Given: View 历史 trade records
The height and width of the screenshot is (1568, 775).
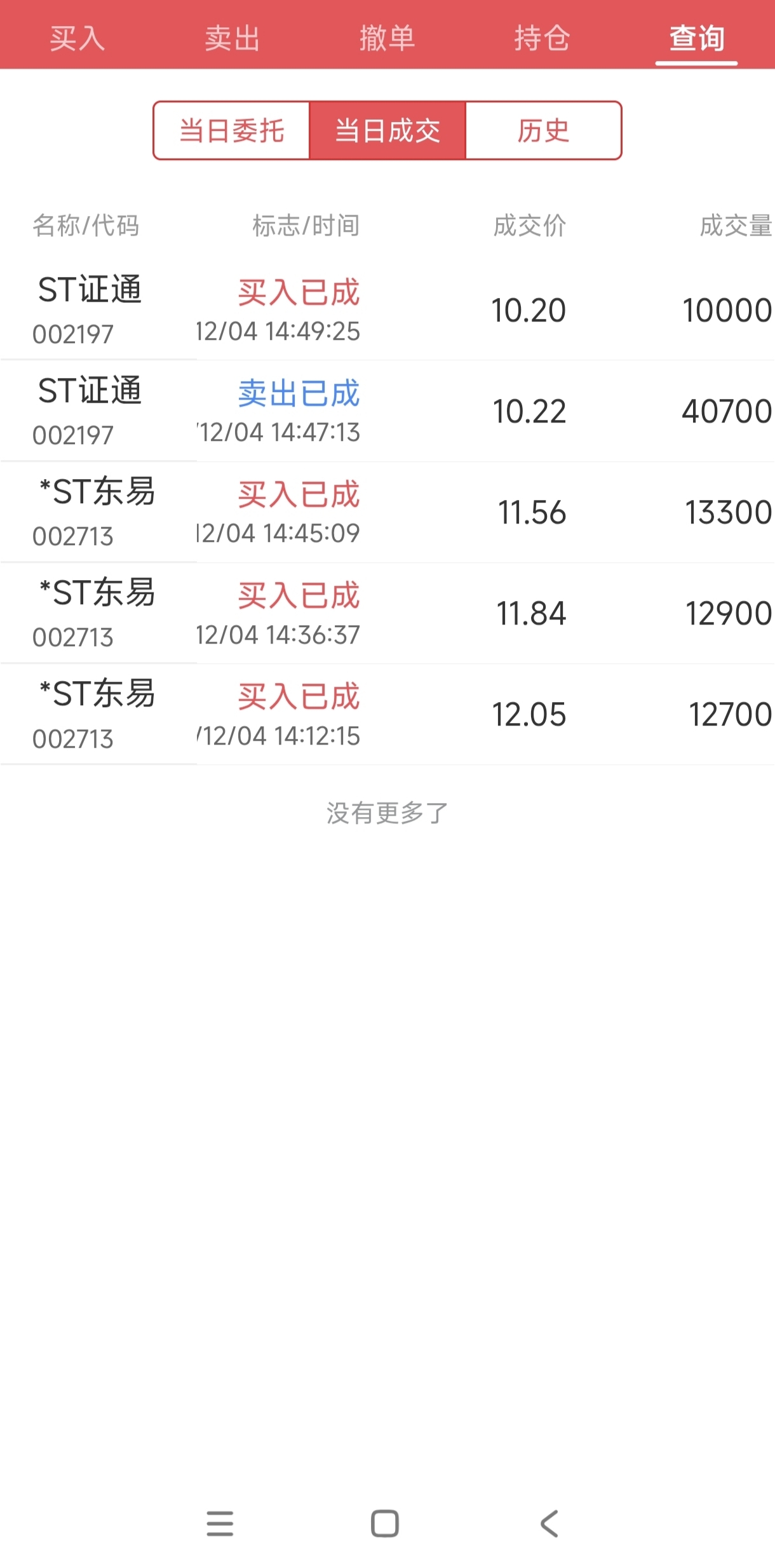Looking at the screenshot, I should click(543, 131).
